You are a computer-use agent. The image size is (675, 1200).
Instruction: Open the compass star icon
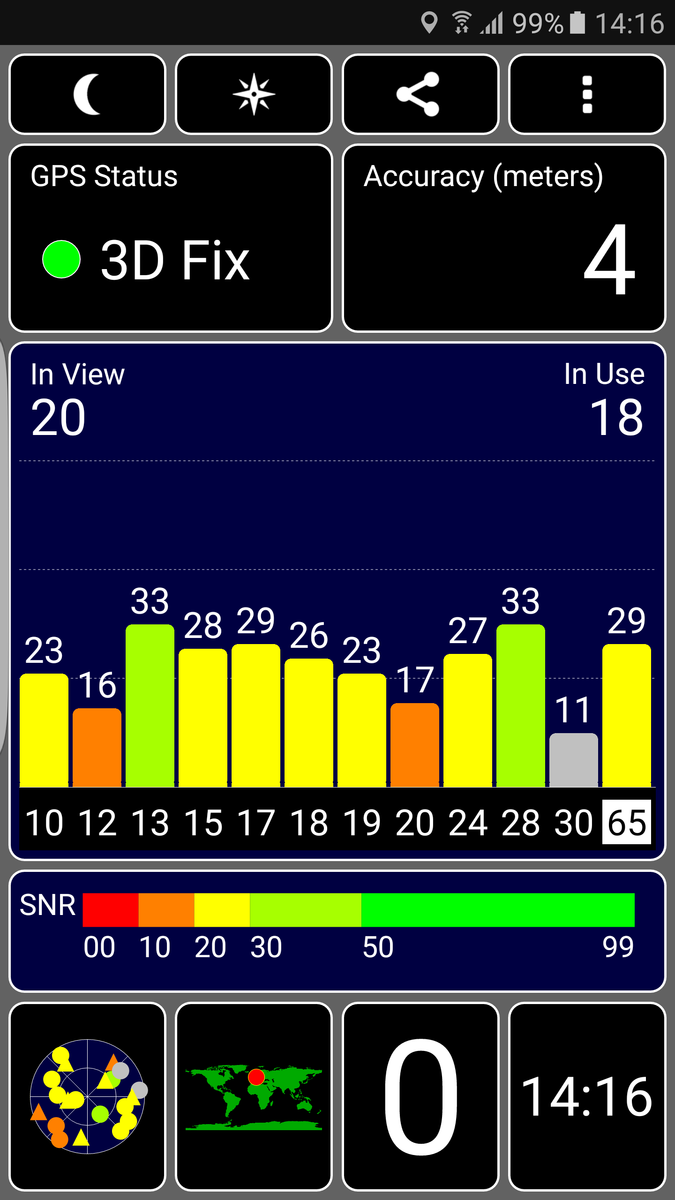click(x=253, y=95)
